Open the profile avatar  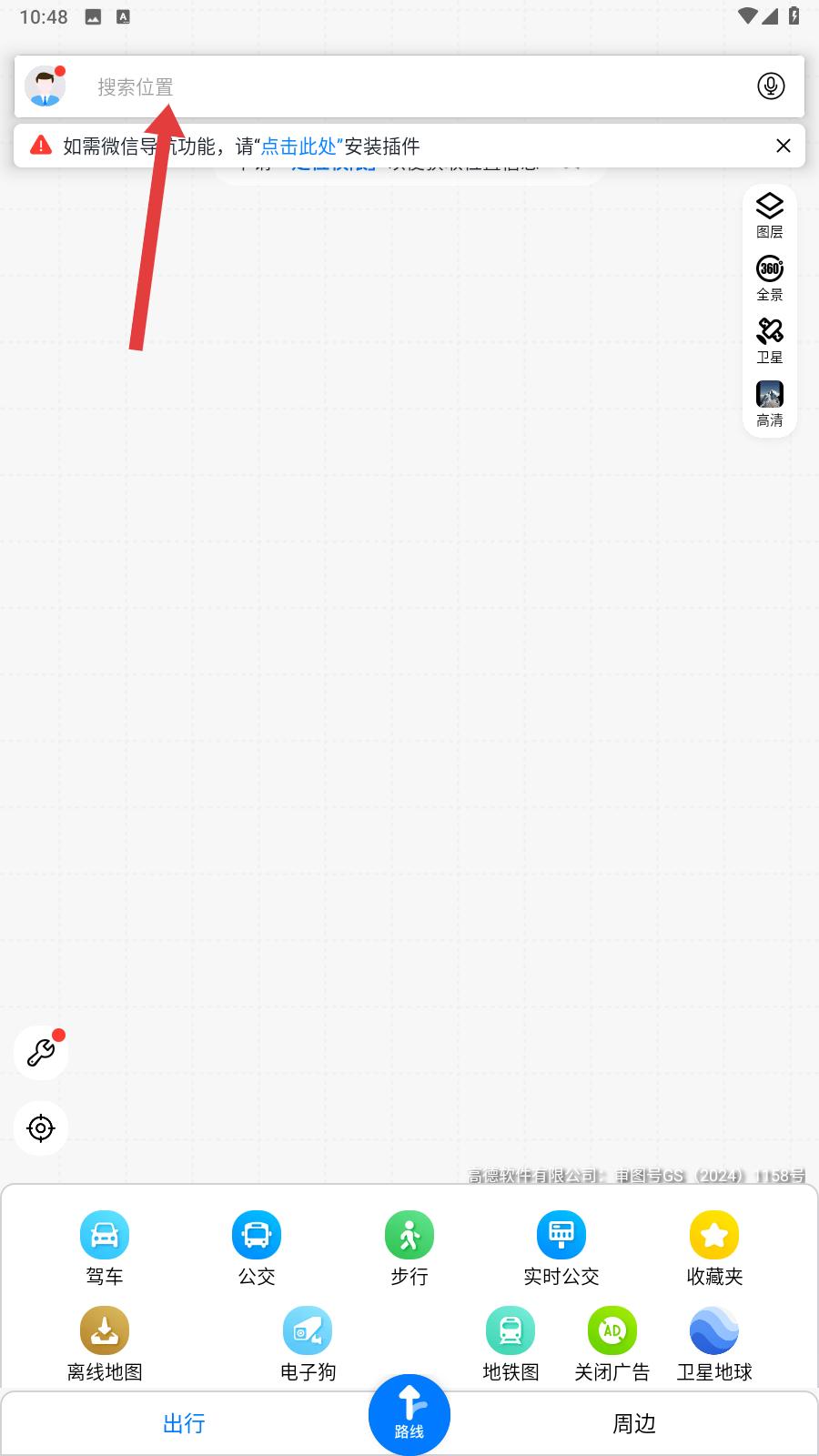45,86
